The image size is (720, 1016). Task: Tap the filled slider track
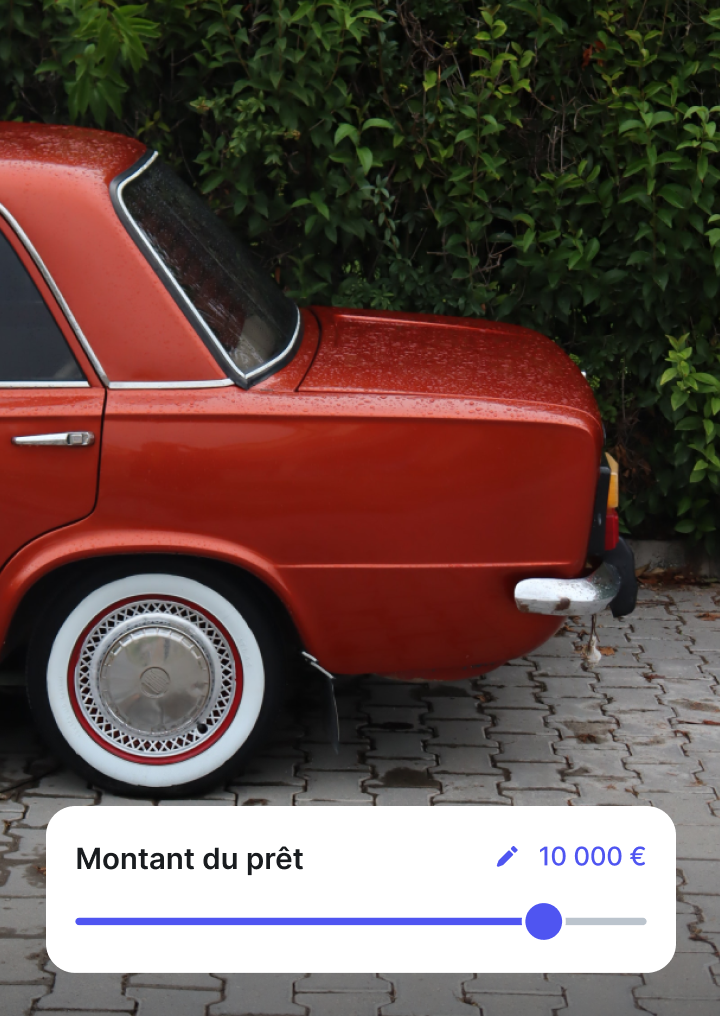(300, 922)
